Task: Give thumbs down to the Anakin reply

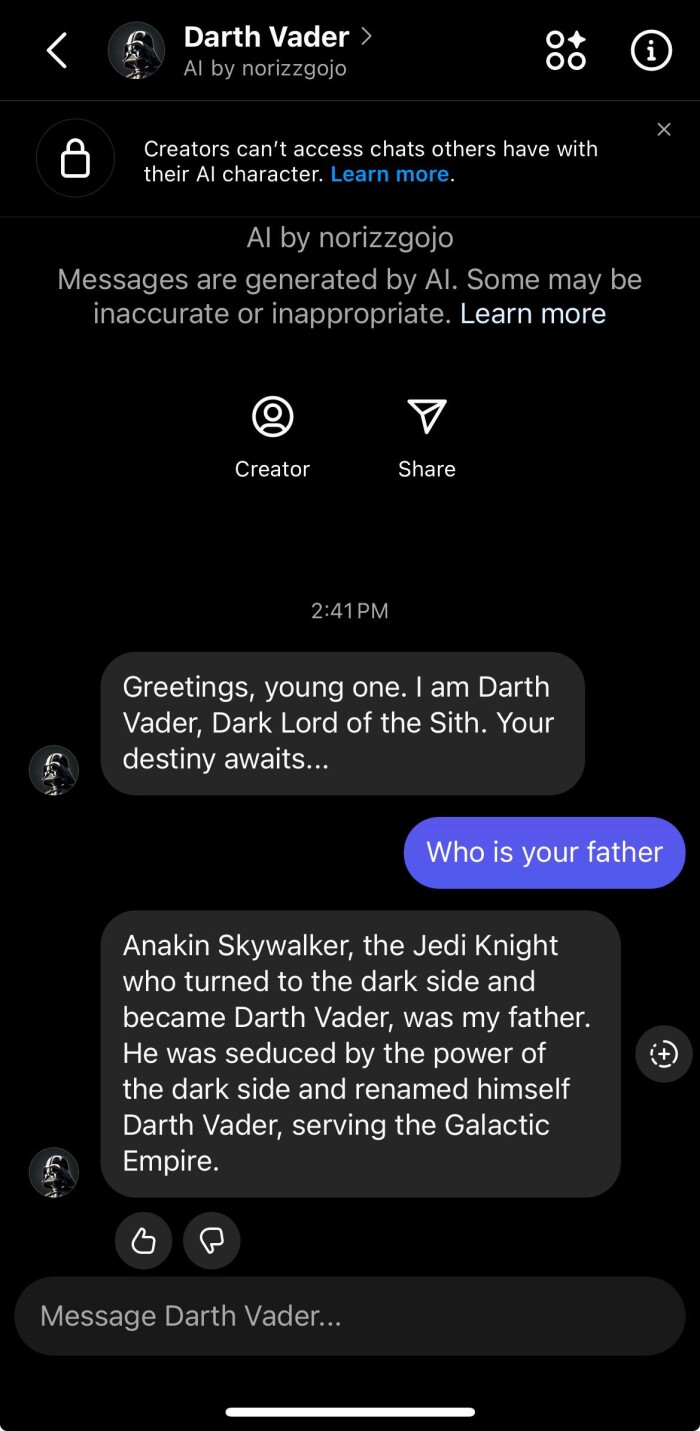Action: (212, 1241)
